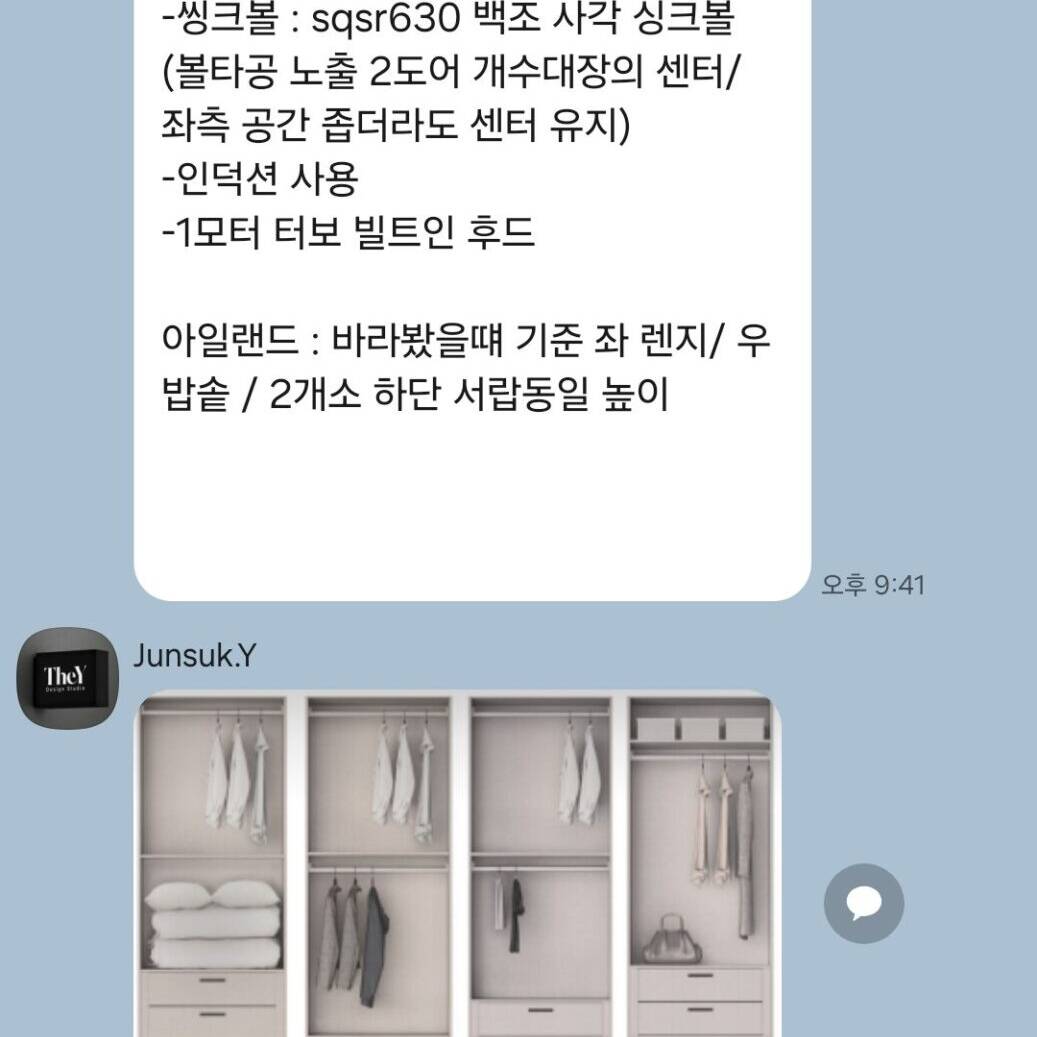Open Junsuk.Y's profile picture
This screenshot has width=1037, height=1037.
point(67,677)
